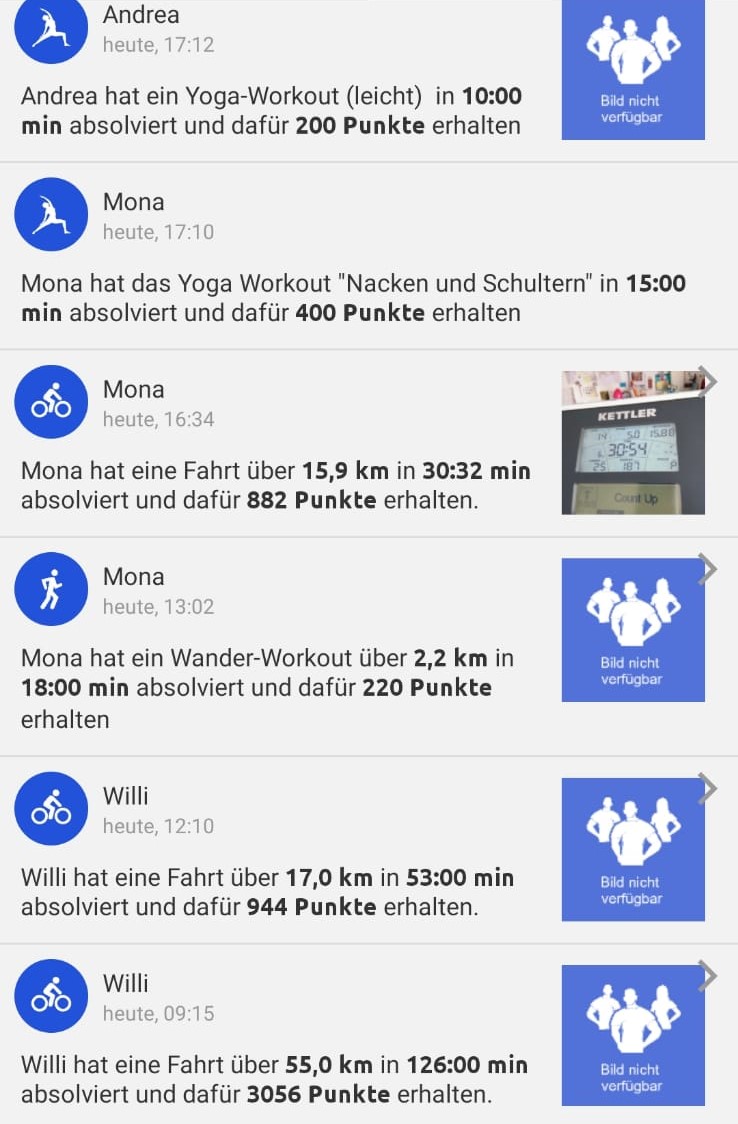Tap the chevron on Willi's 55,0 km ride
This screenshot has width=738, height=1124.
(708, 976)
